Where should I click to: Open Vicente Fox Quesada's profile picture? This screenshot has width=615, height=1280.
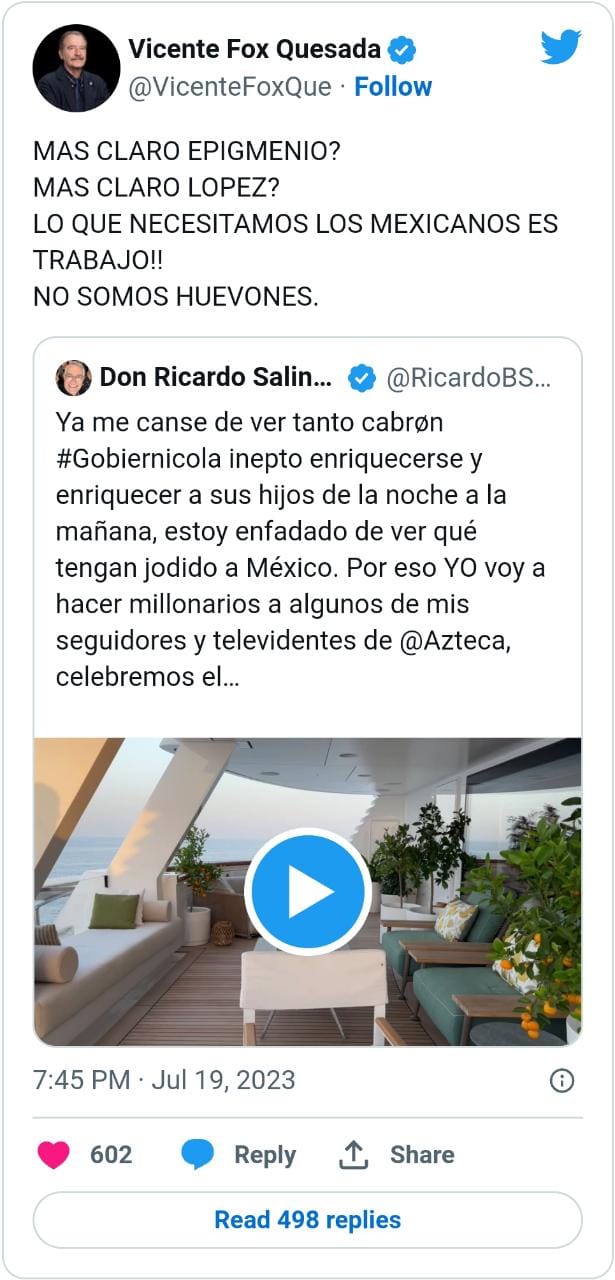click(x=76, y=68)
